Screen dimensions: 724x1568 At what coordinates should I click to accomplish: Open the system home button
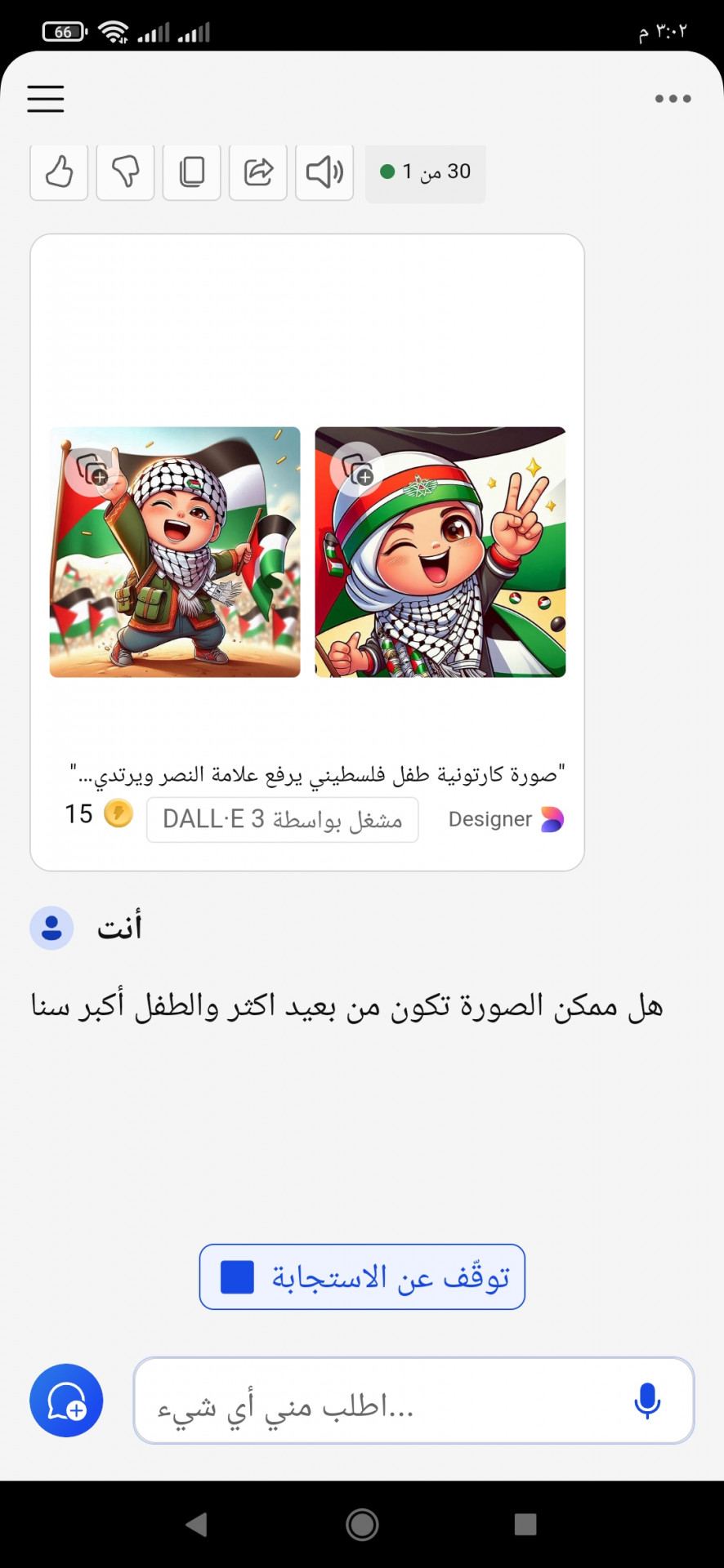362,1525
